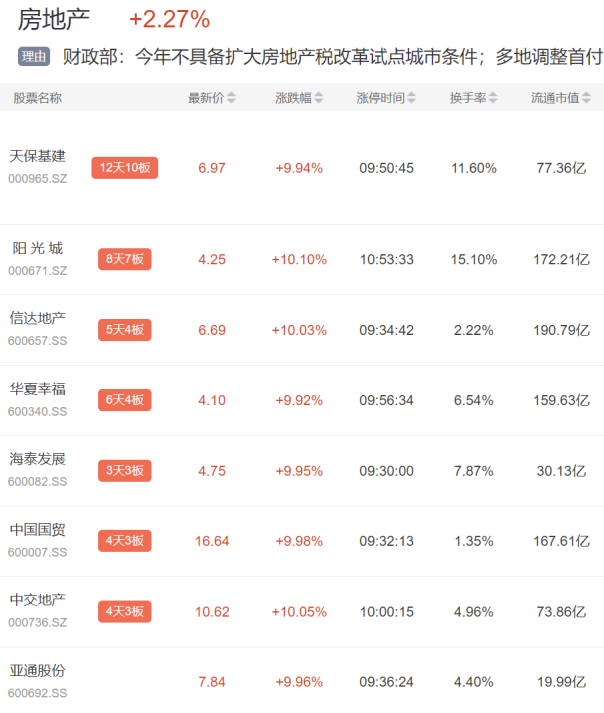Sort by 流通市值 column

(561, 98)
